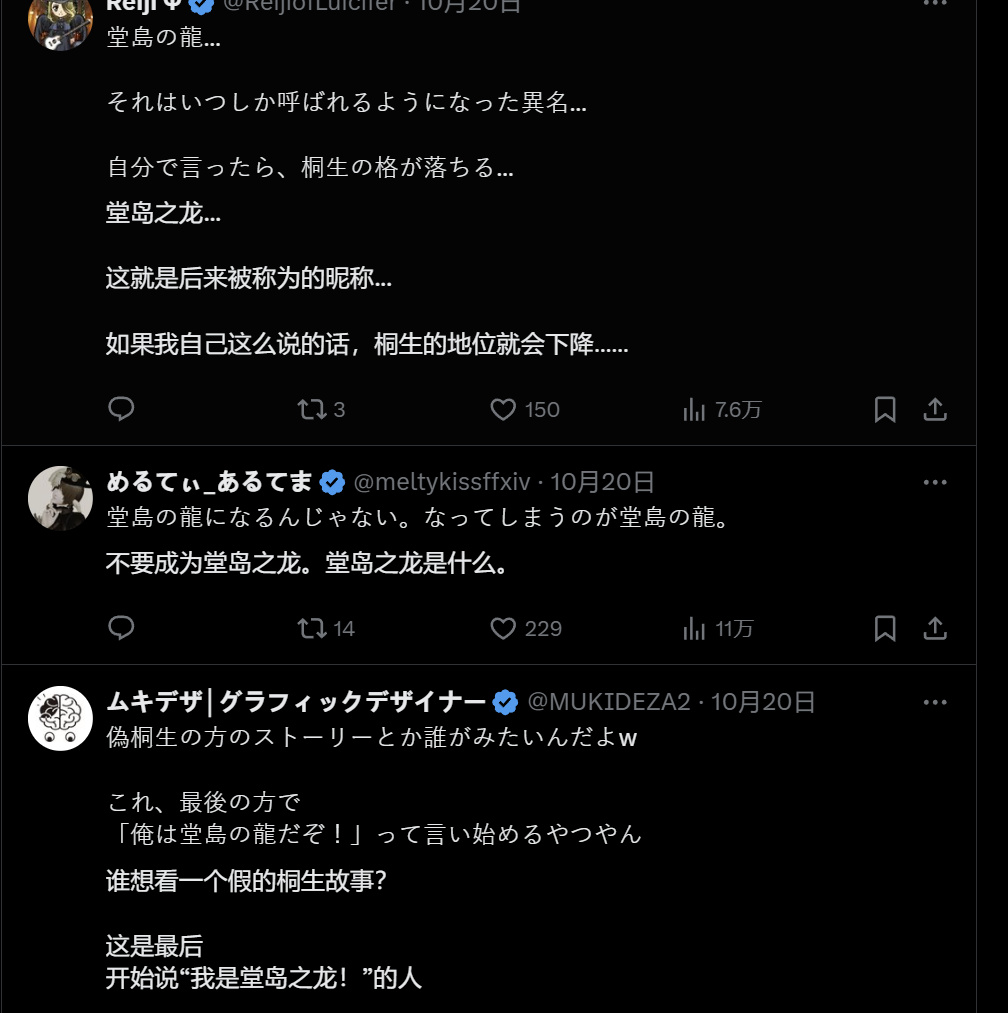
Task: View analytics for Reiji's 7.6万 views post
Action: click(x=694, y=409)
